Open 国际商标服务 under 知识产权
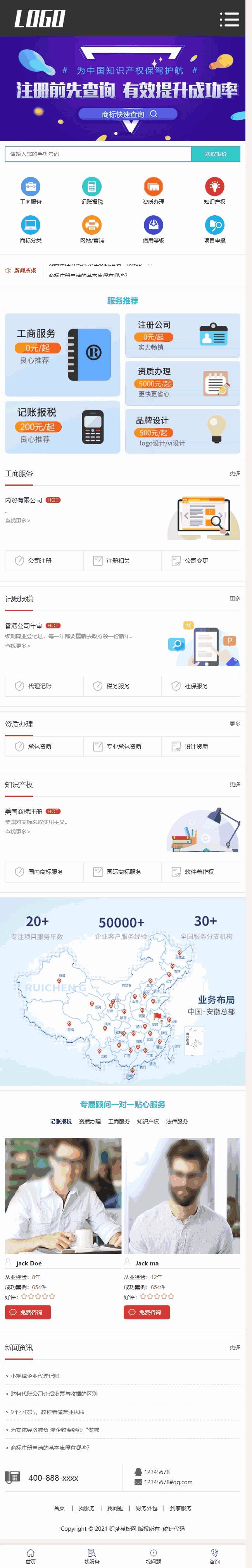Screen dimensions: 252x1568 (122, 872)
